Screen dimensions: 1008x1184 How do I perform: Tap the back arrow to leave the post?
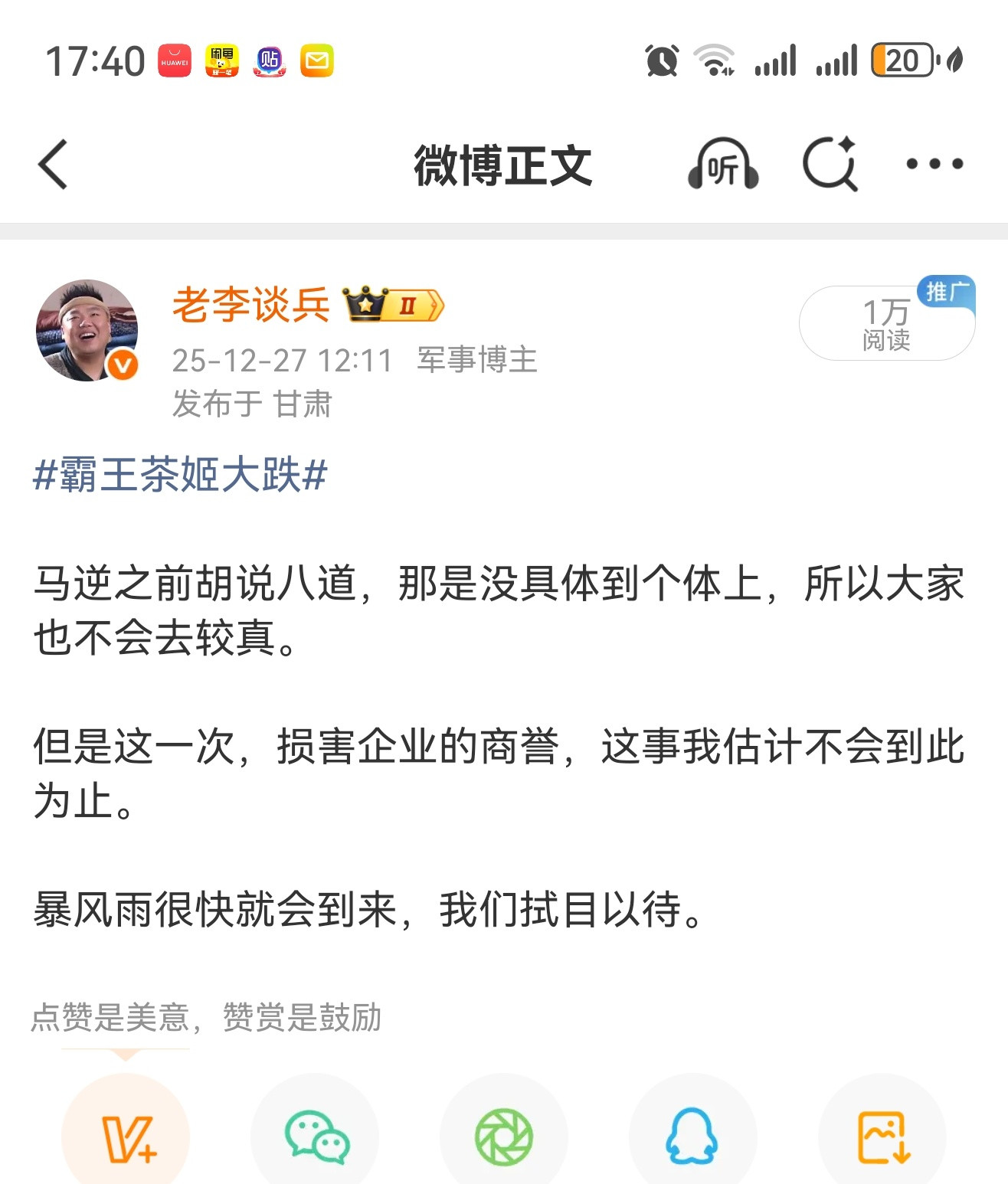[53, 164]
